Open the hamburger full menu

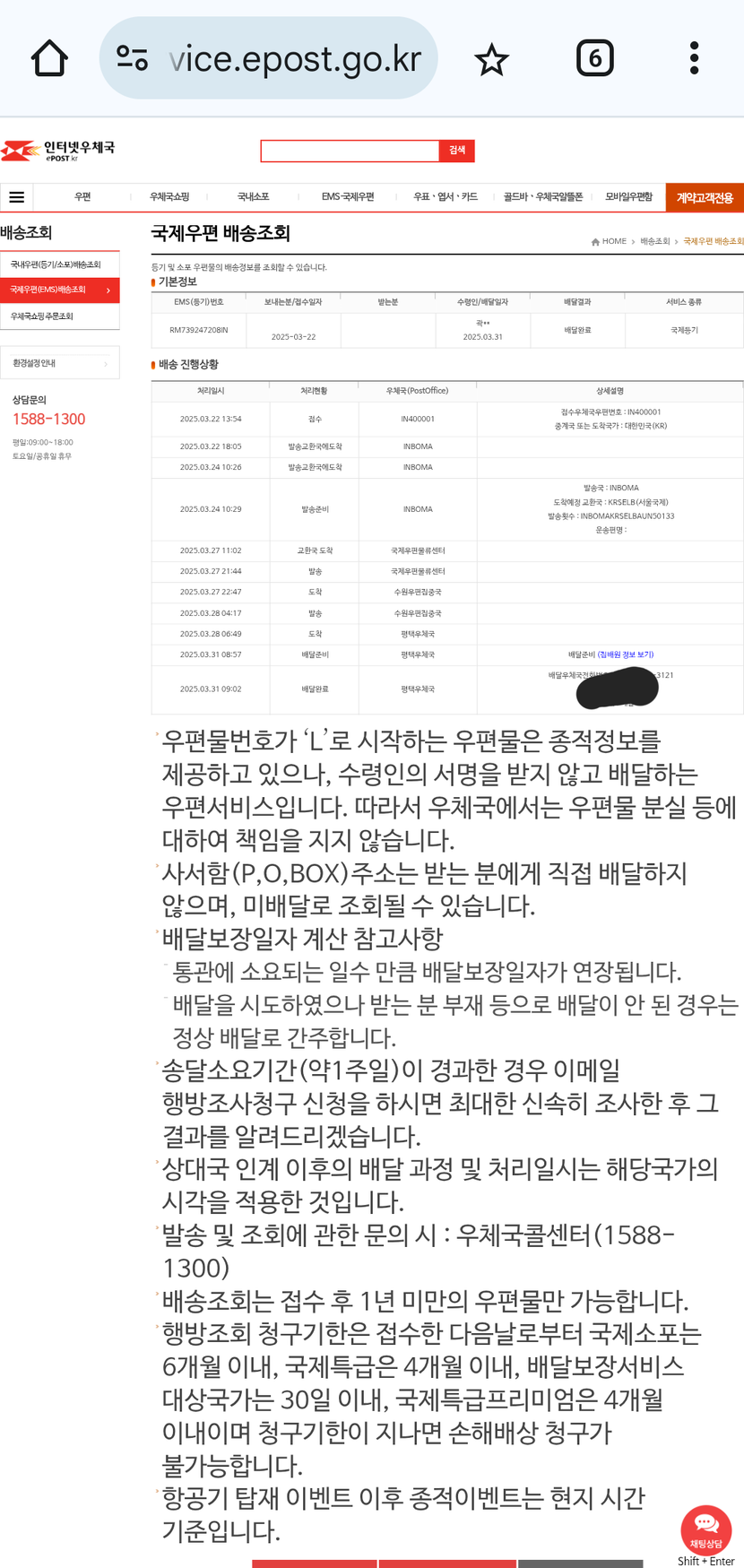click(x=16, y=197)
